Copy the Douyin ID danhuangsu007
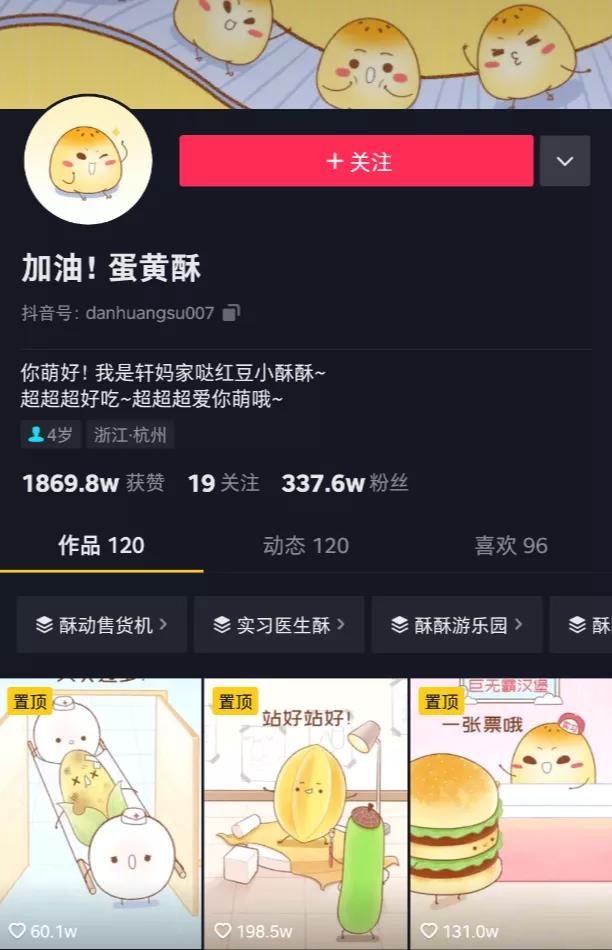612x950 pixels. [231, 313]
